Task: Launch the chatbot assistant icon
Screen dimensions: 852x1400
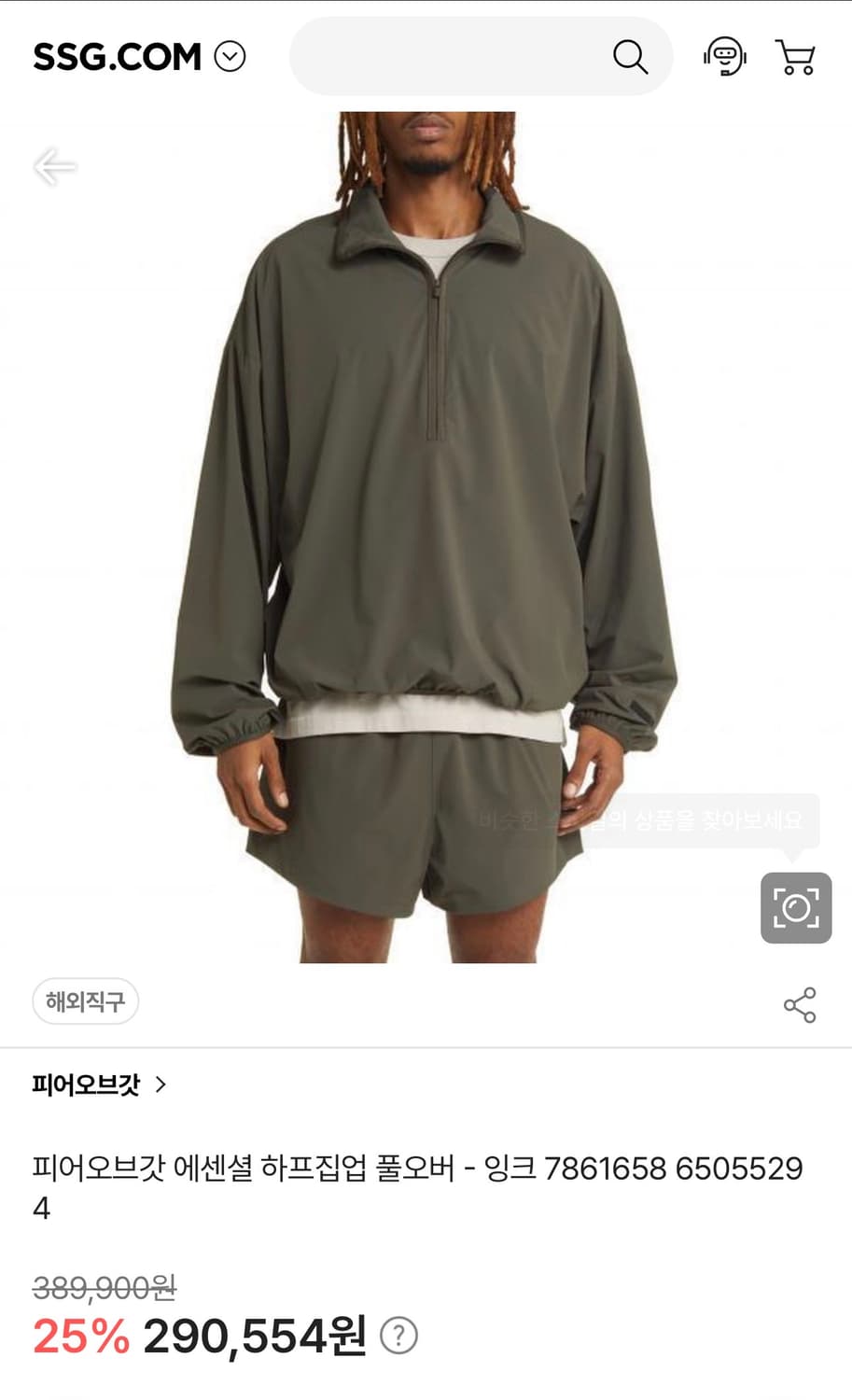Action: (x=726, y=57)
